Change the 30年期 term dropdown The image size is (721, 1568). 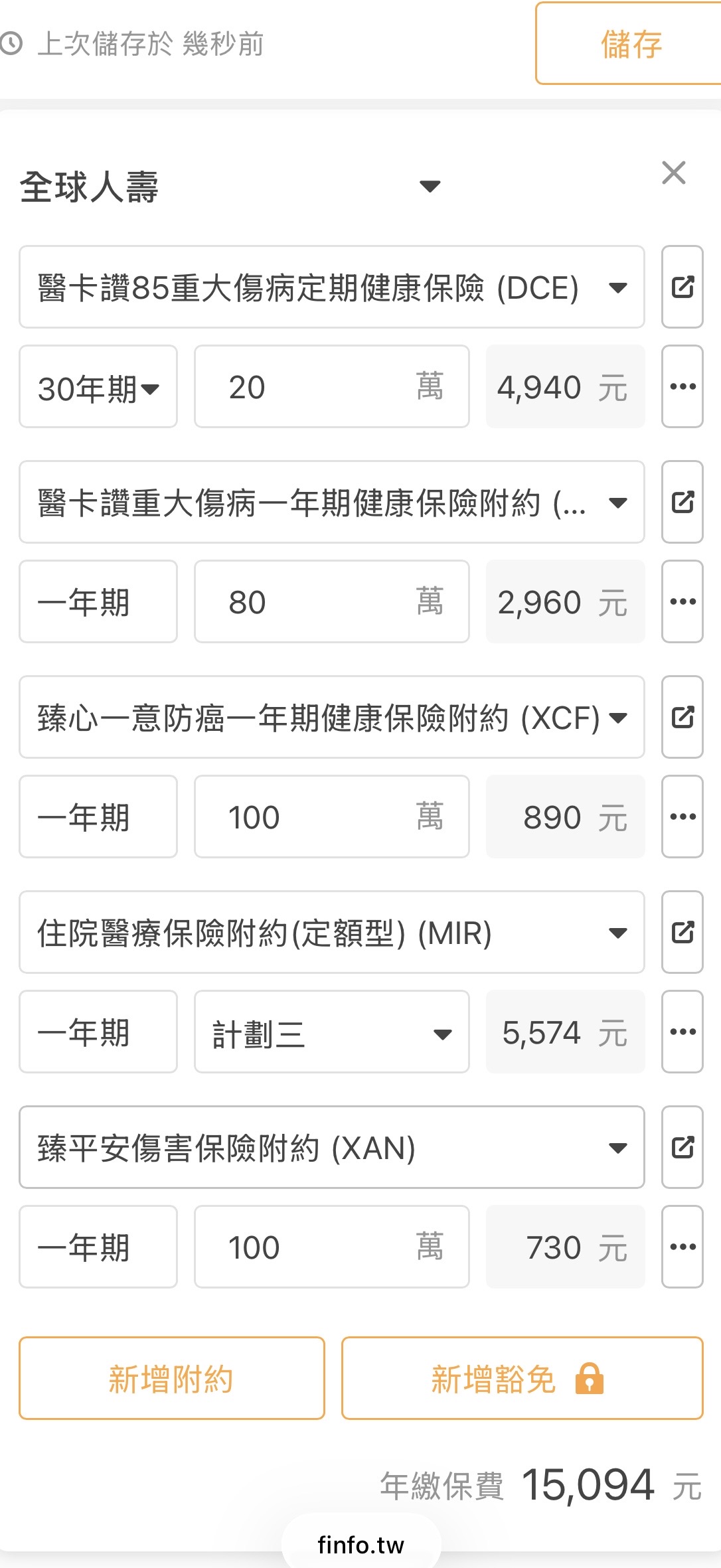98,387
